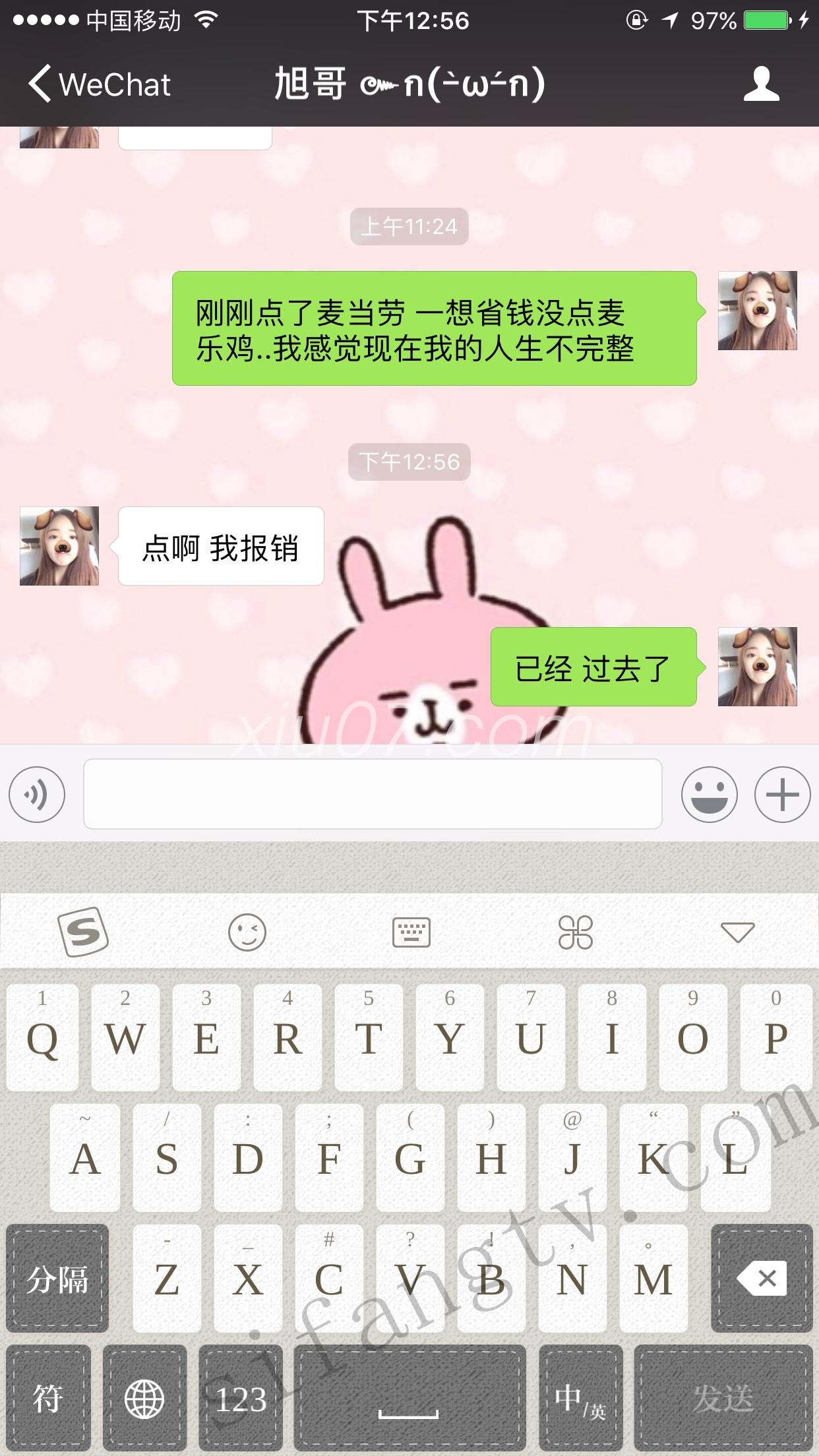Go back to the WeChat list

(99, 84)
